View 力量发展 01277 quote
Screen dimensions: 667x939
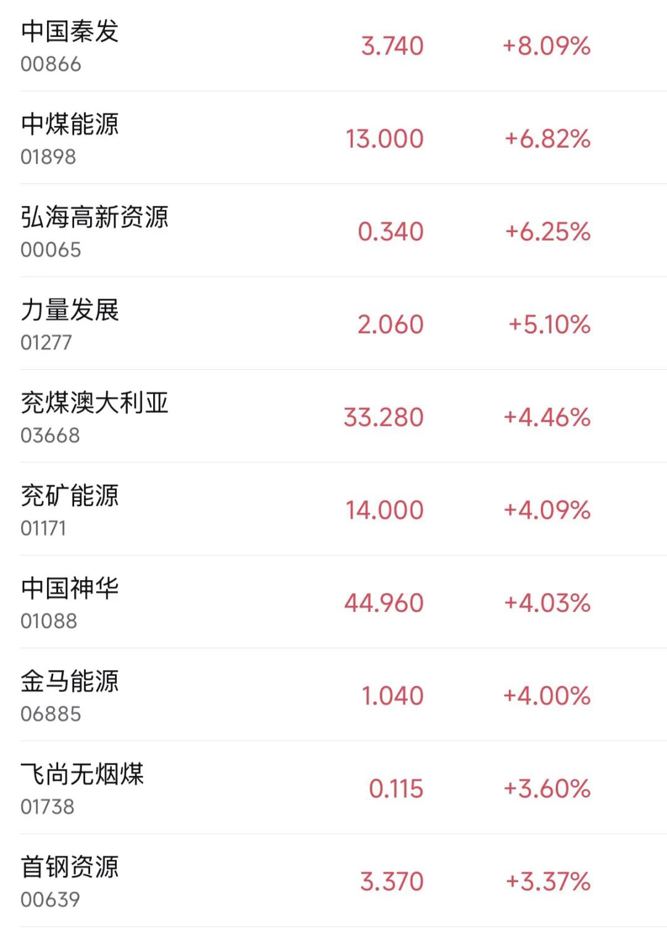pyautogui.click(x=333, y=324)
